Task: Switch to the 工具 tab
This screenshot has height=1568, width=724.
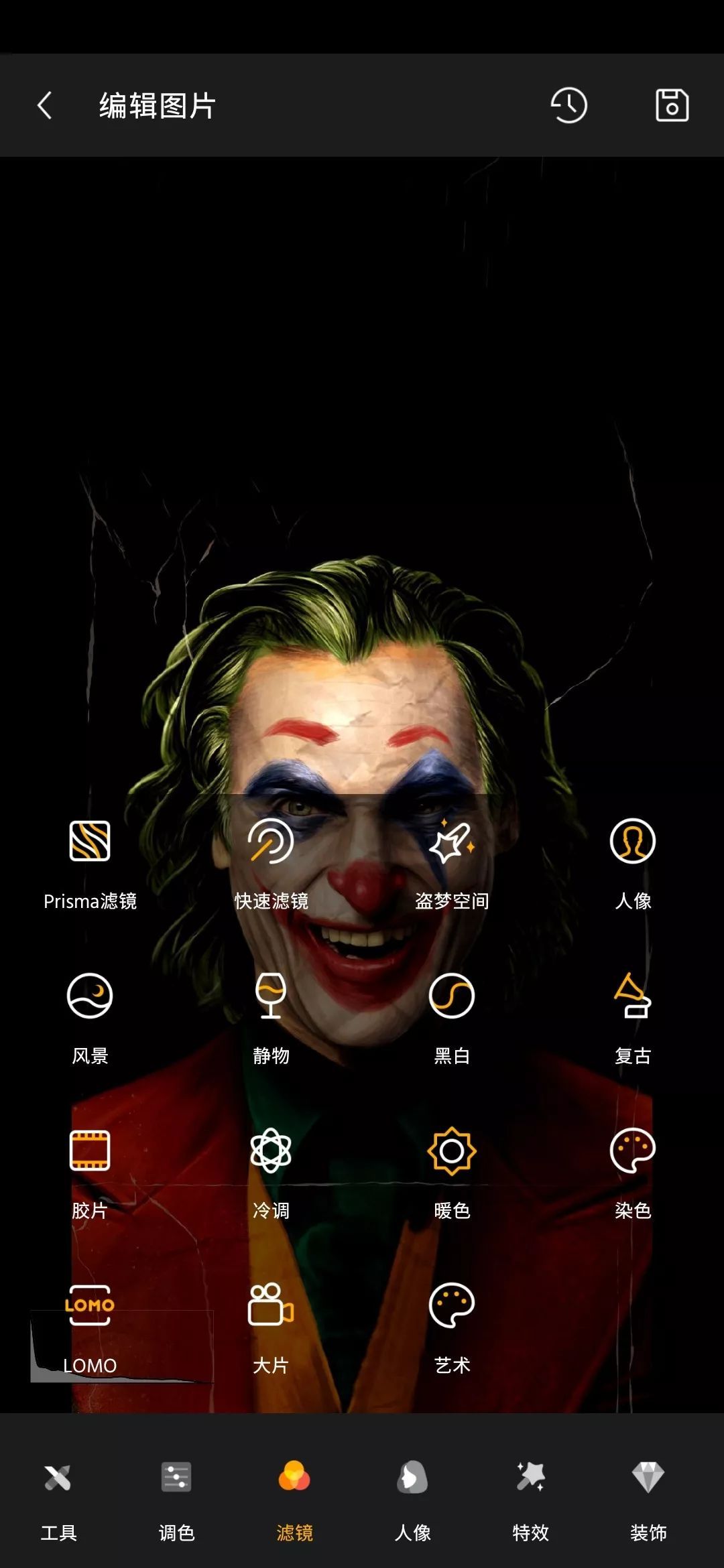Action: tap(58, 1500)
